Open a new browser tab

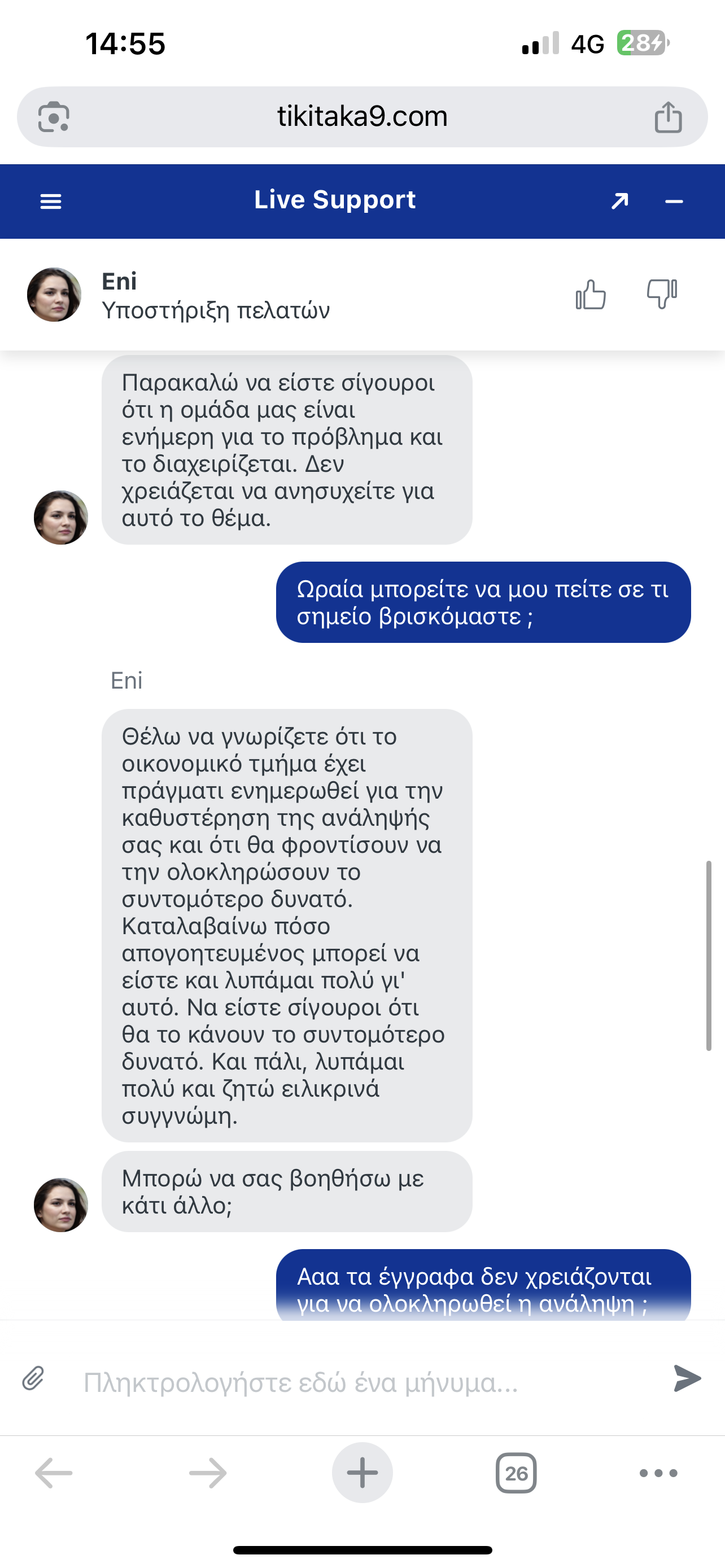tap(362, 1473)
